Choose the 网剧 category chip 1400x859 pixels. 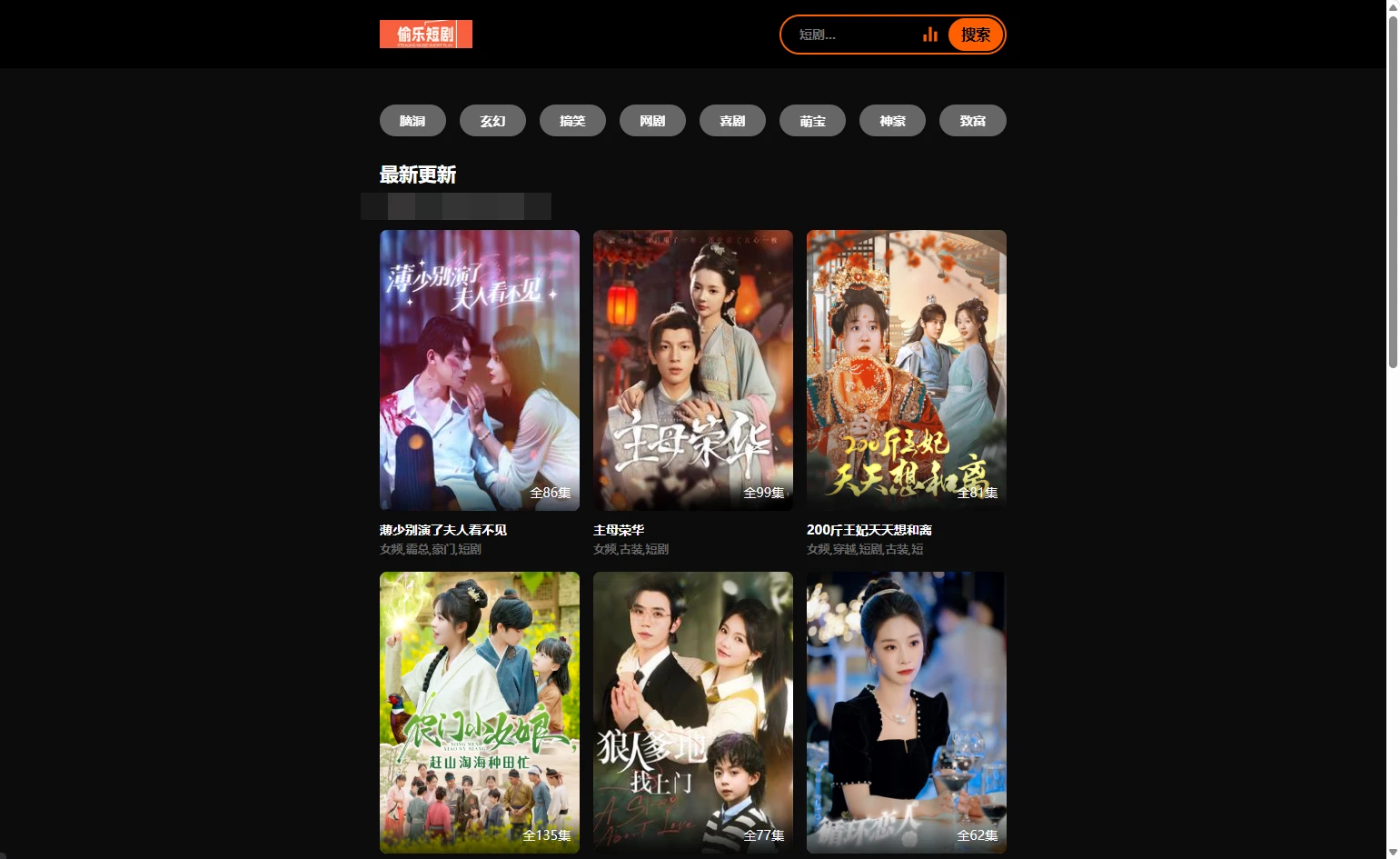pos(652,121)
